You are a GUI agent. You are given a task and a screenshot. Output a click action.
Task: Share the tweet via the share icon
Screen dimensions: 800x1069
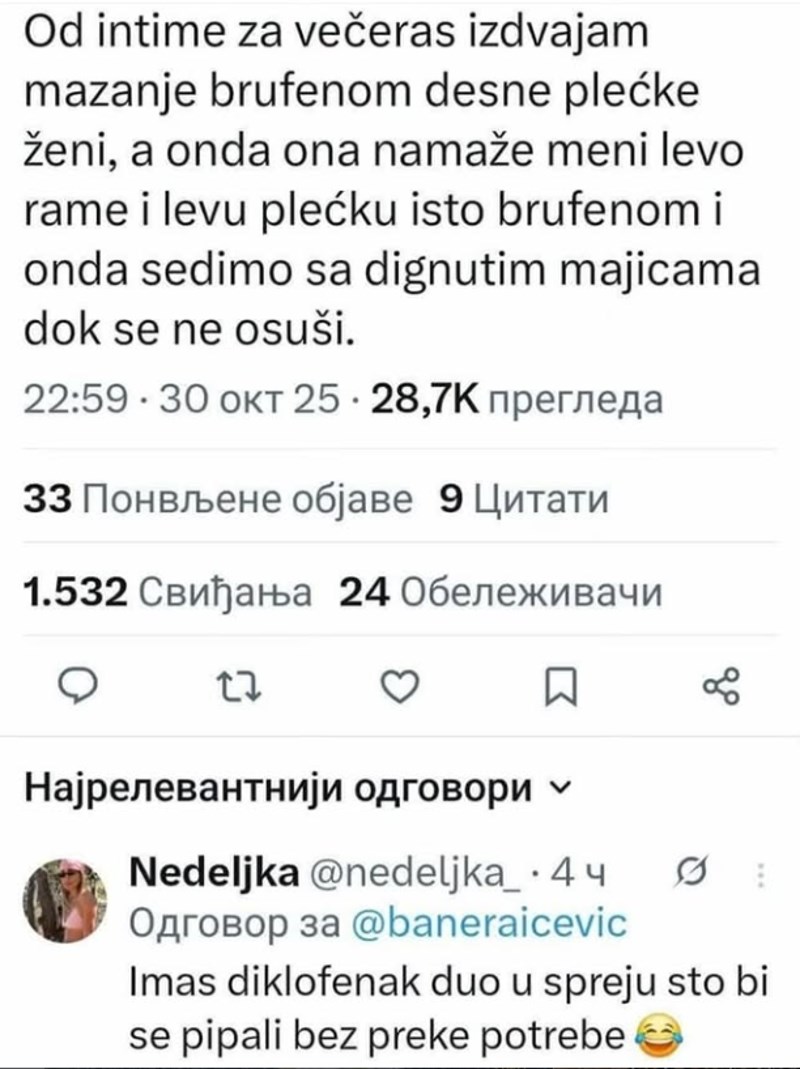[720, 686]
